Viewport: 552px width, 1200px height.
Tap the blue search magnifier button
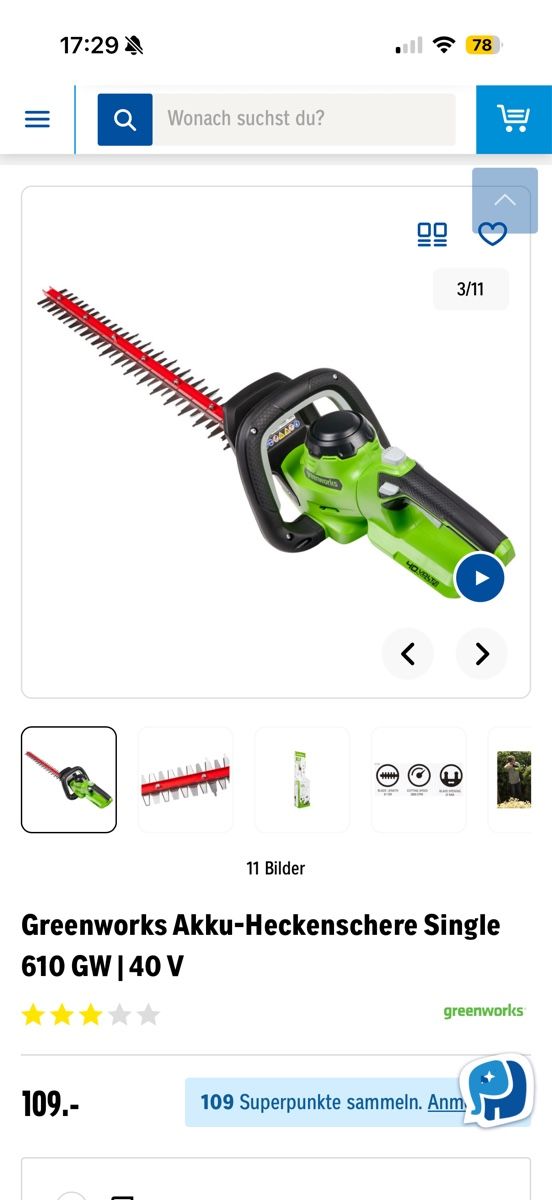(x=125, y=120)
